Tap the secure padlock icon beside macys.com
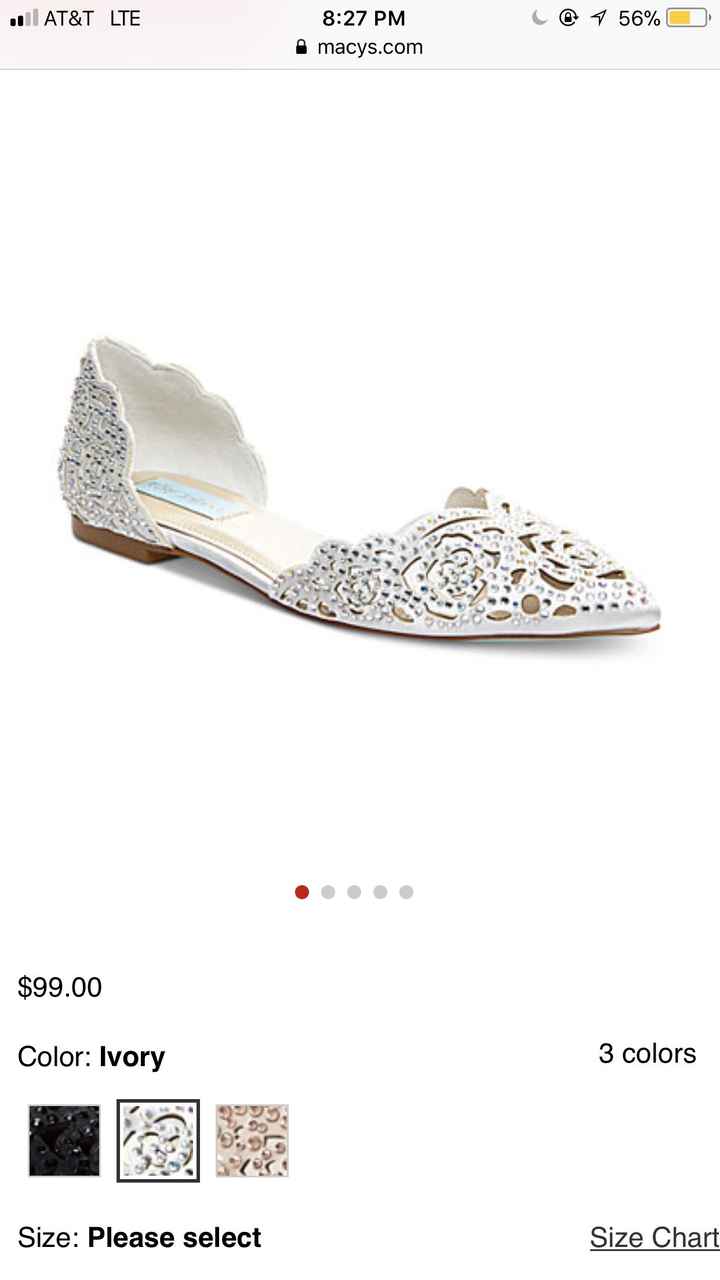Screen dimensions: 720x1280 tap(300, 46)
